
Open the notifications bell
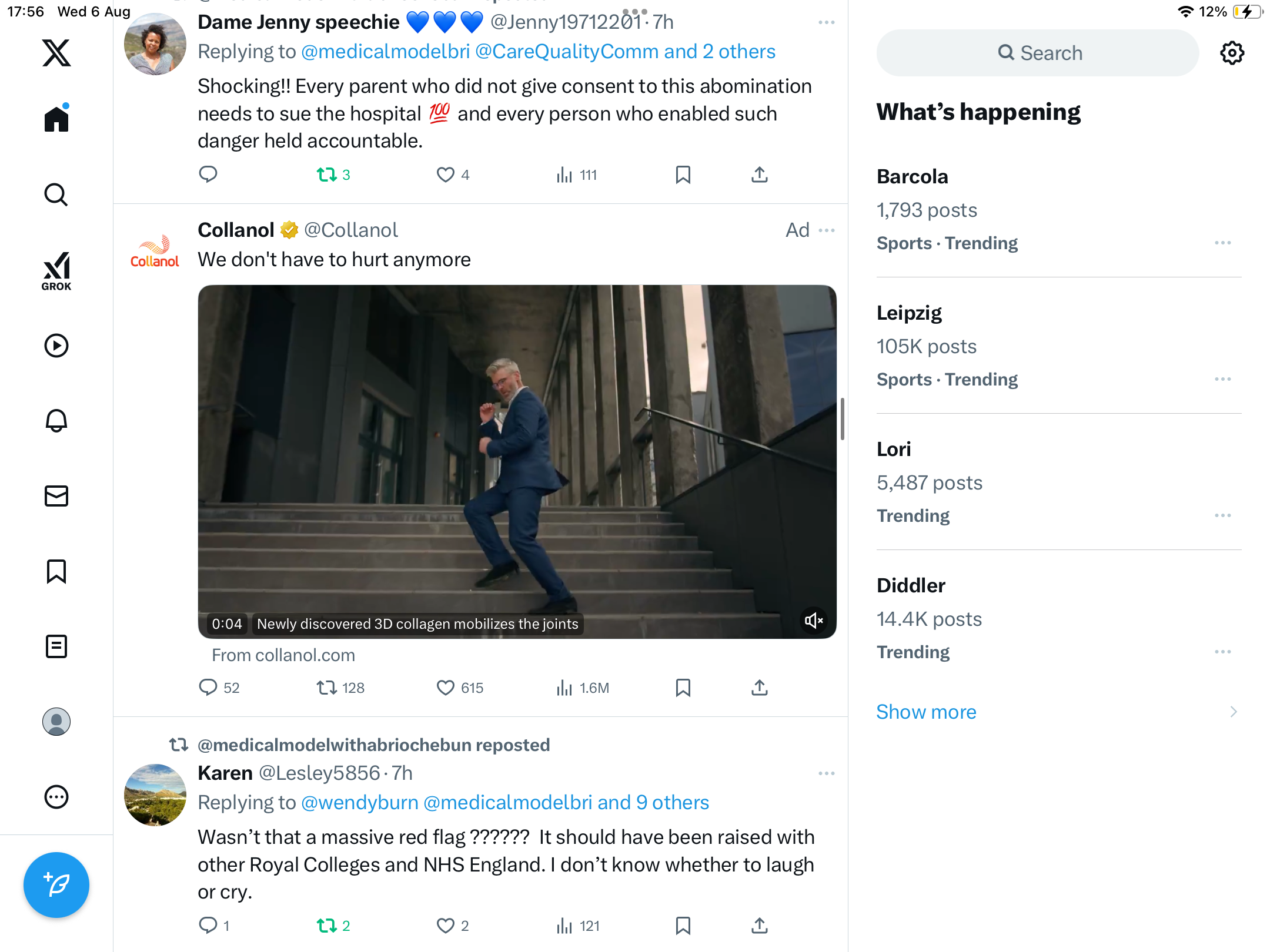click(x=56, y=421)
